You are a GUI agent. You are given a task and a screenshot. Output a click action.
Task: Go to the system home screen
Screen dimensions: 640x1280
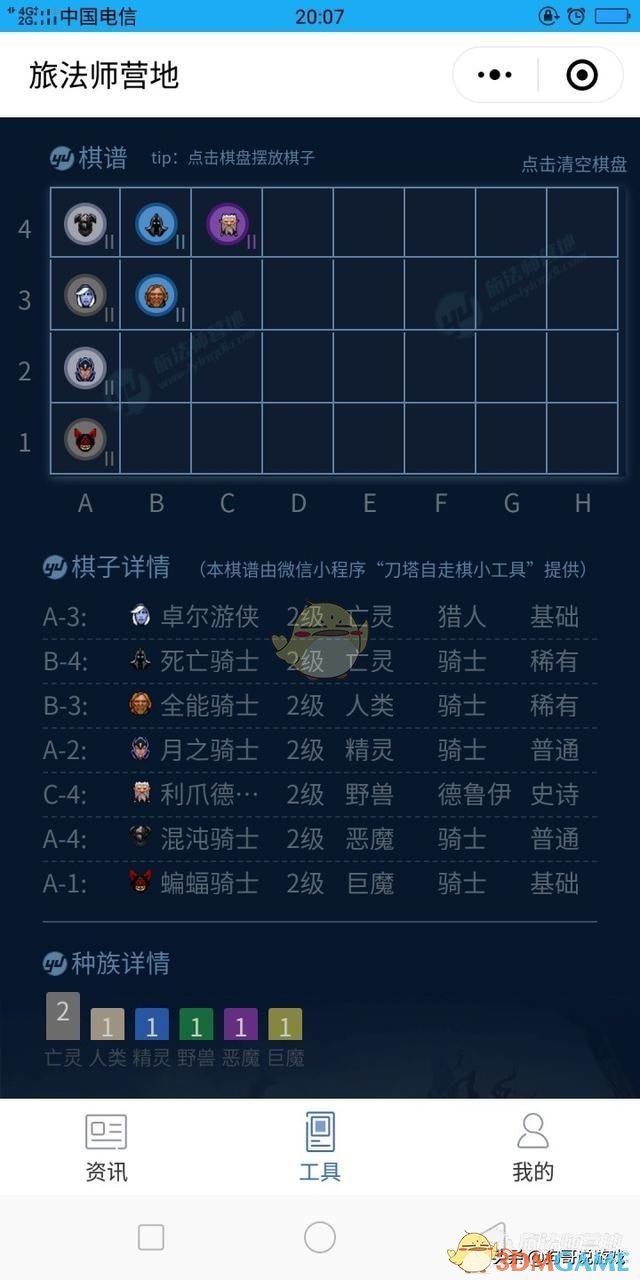(x=320, y=1237)
